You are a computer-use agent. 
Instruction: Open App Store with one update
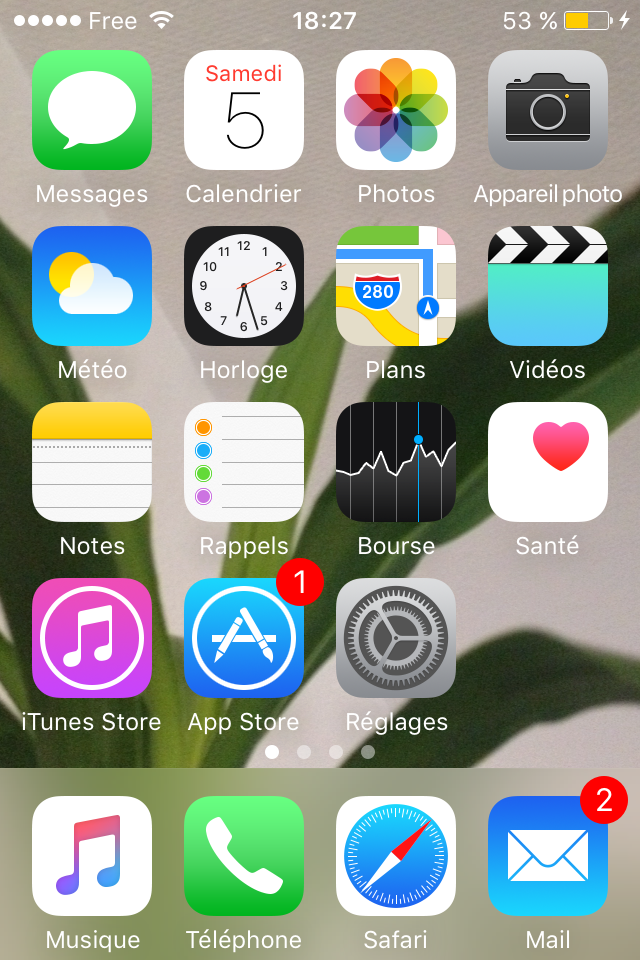[244, 638]
